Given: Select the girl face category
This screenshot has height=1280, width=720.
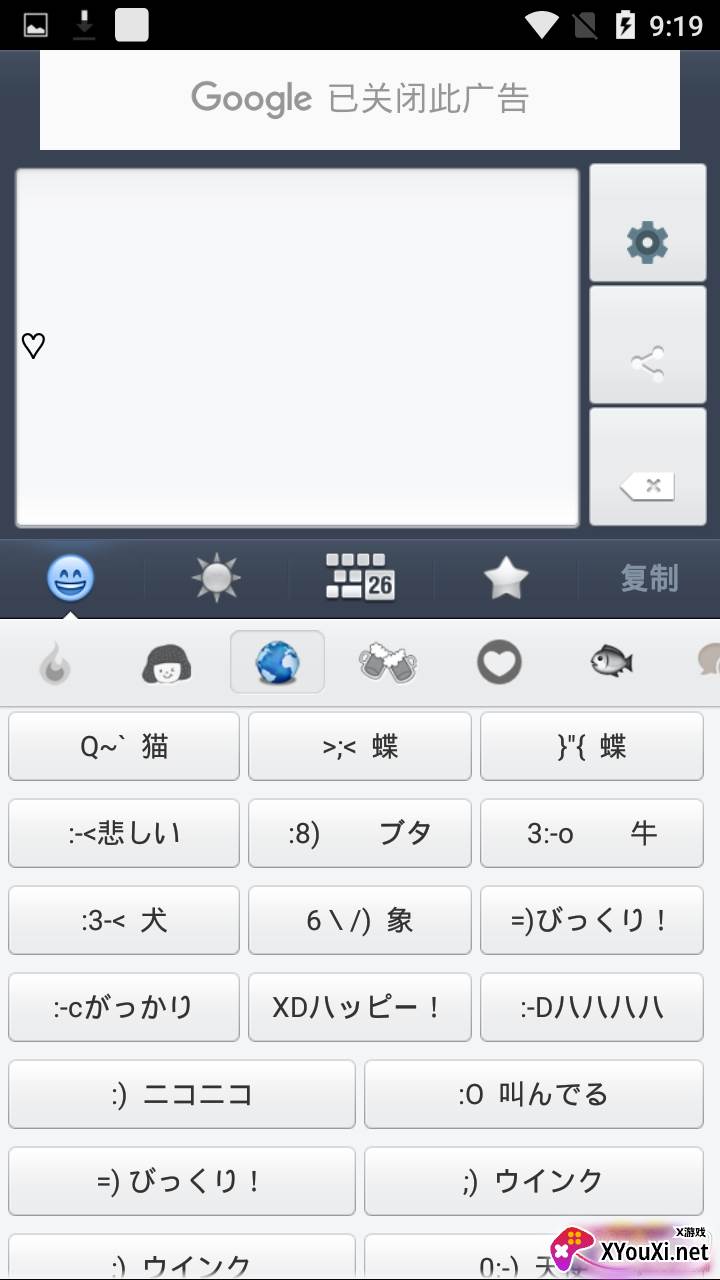Looking at the screenshot, I should click(167, 662).
